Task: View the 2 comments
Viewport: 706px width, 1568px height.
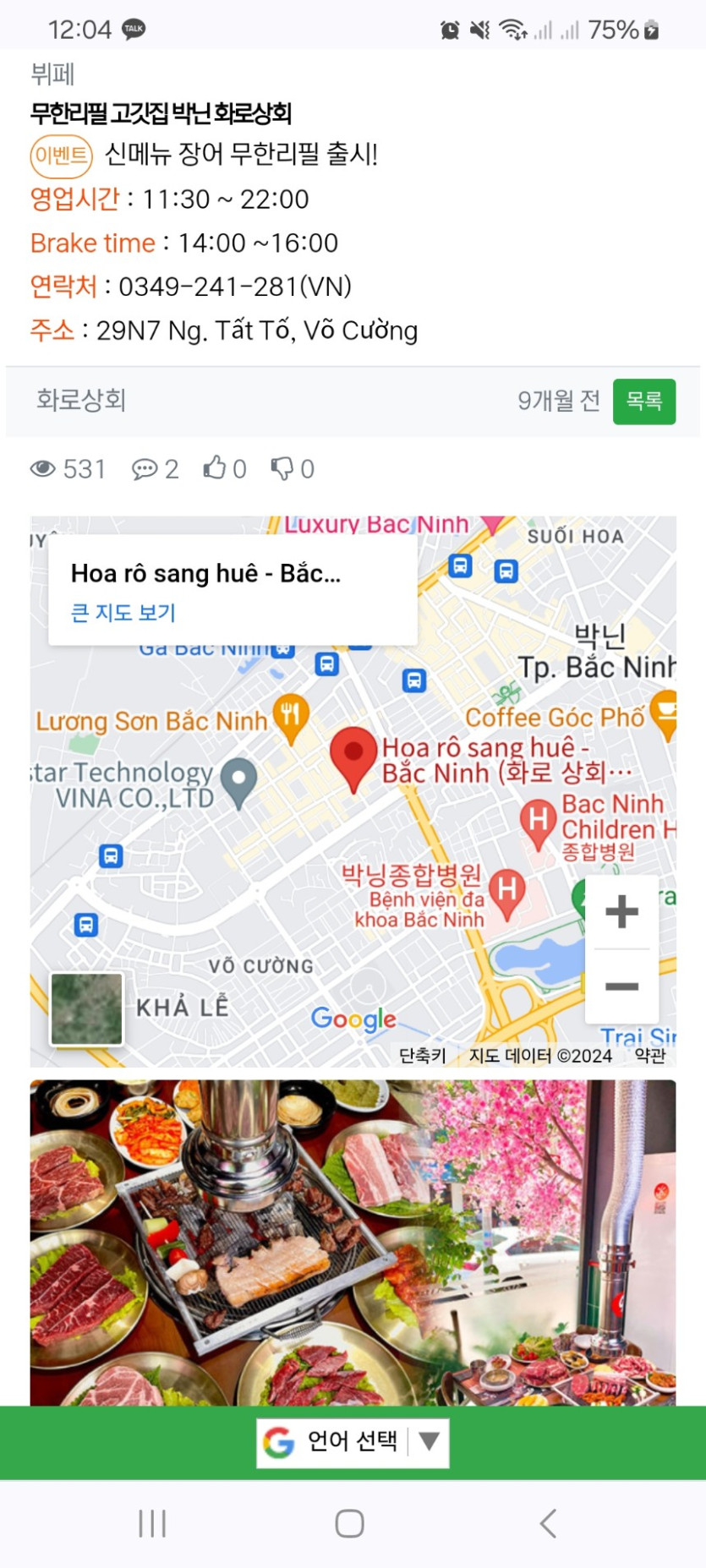Action: (x=156, y=469)
